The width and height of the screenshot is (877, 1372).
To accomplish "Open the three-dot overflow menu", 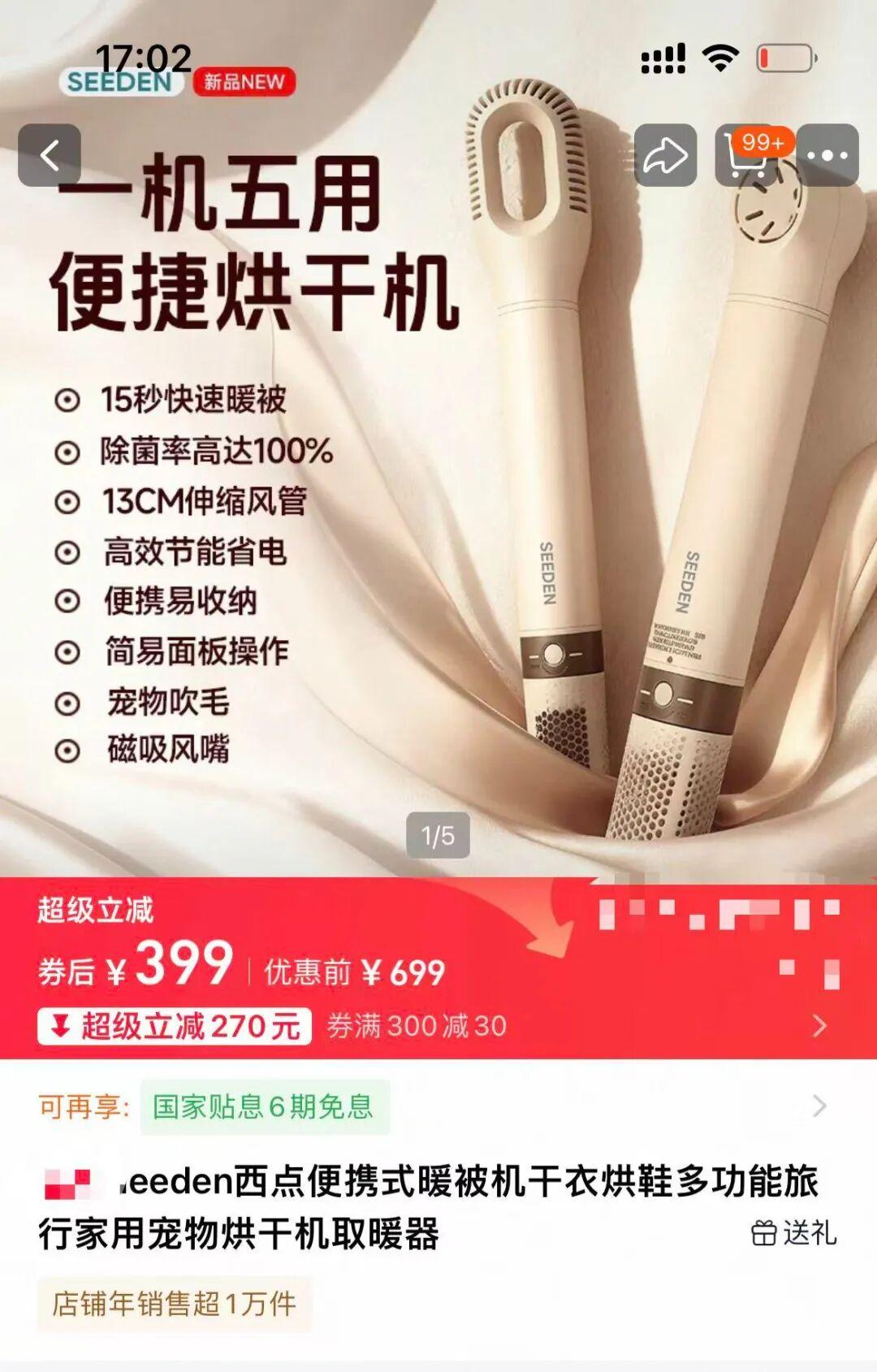I will coord(827,155).
